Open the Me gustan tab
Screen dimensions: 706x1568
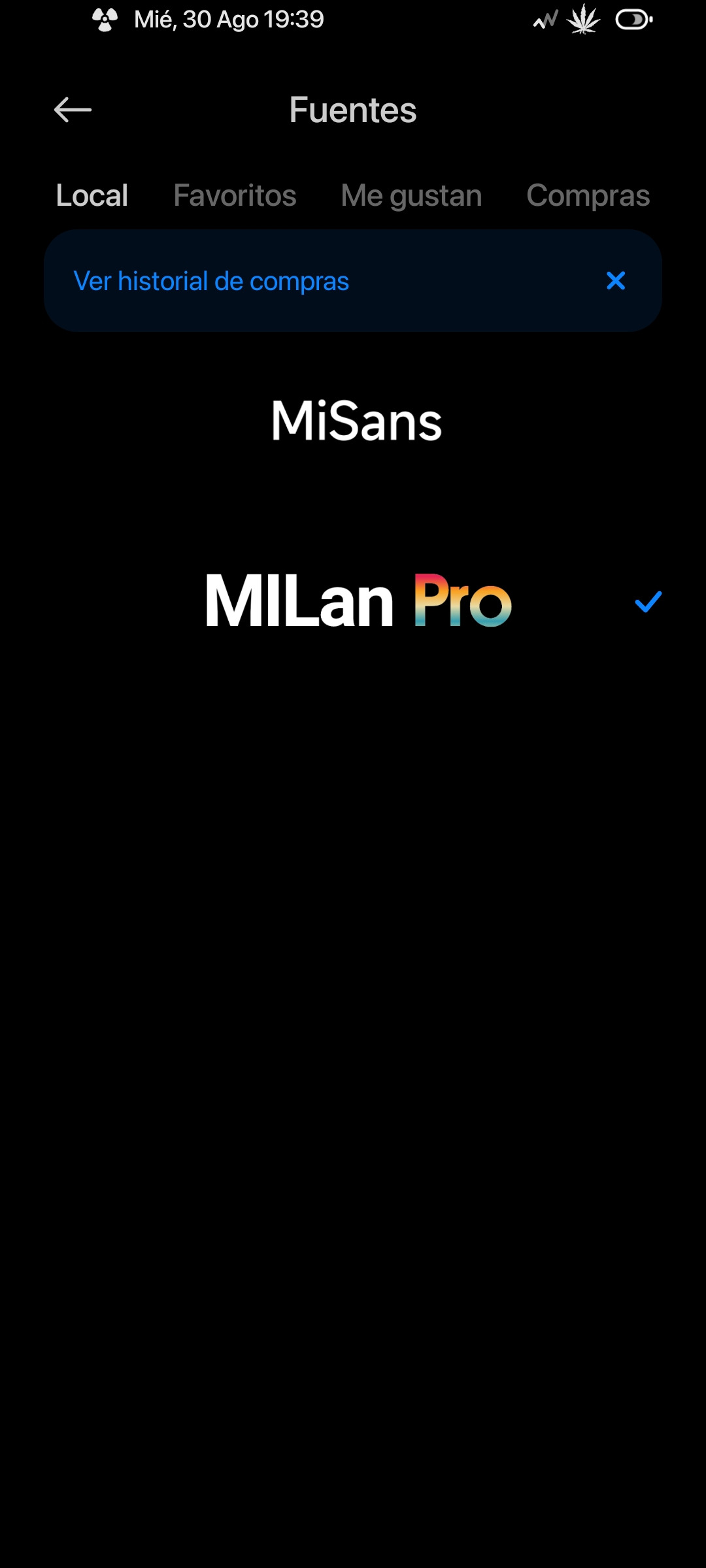click(411, 195)
